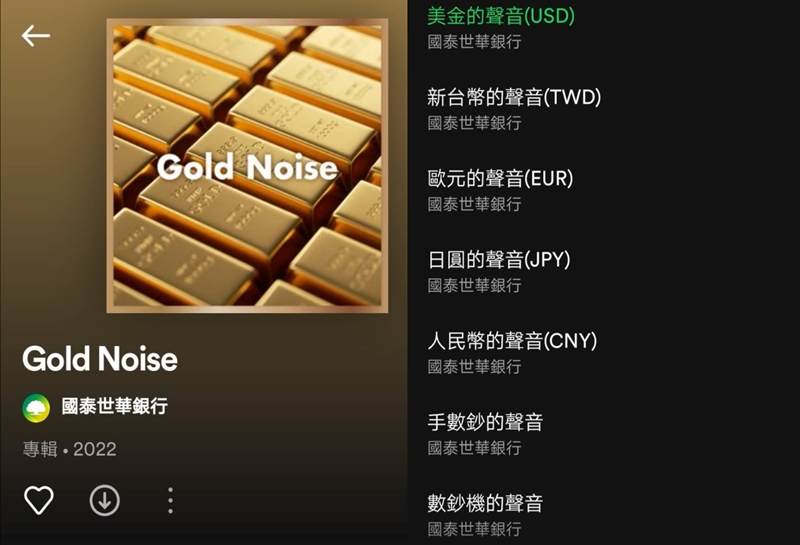800x545 pixels.
Task: Go back using the arrow
Action: point(36,36)
